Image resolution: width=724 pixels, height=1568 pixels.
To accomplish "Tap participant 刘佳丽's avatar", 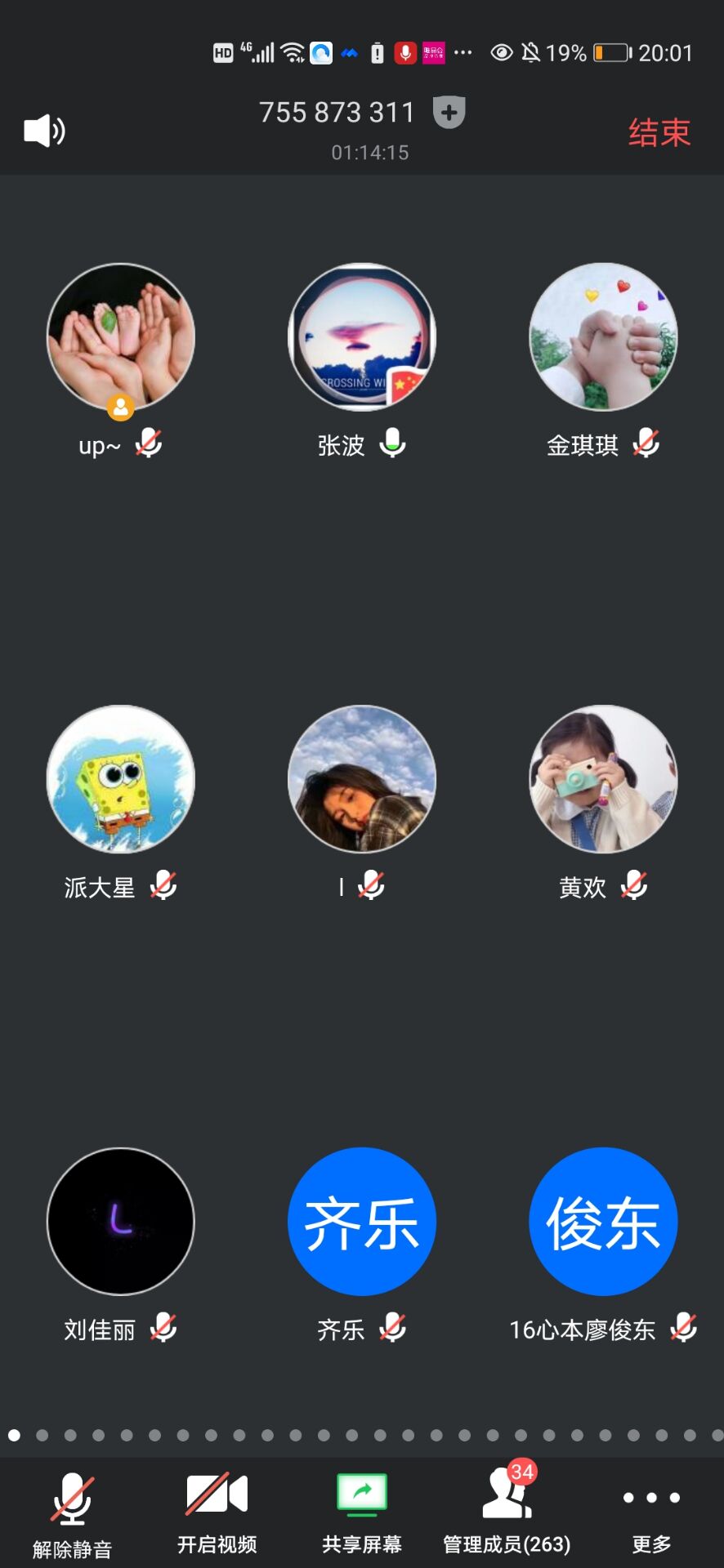I will 121,1221.
